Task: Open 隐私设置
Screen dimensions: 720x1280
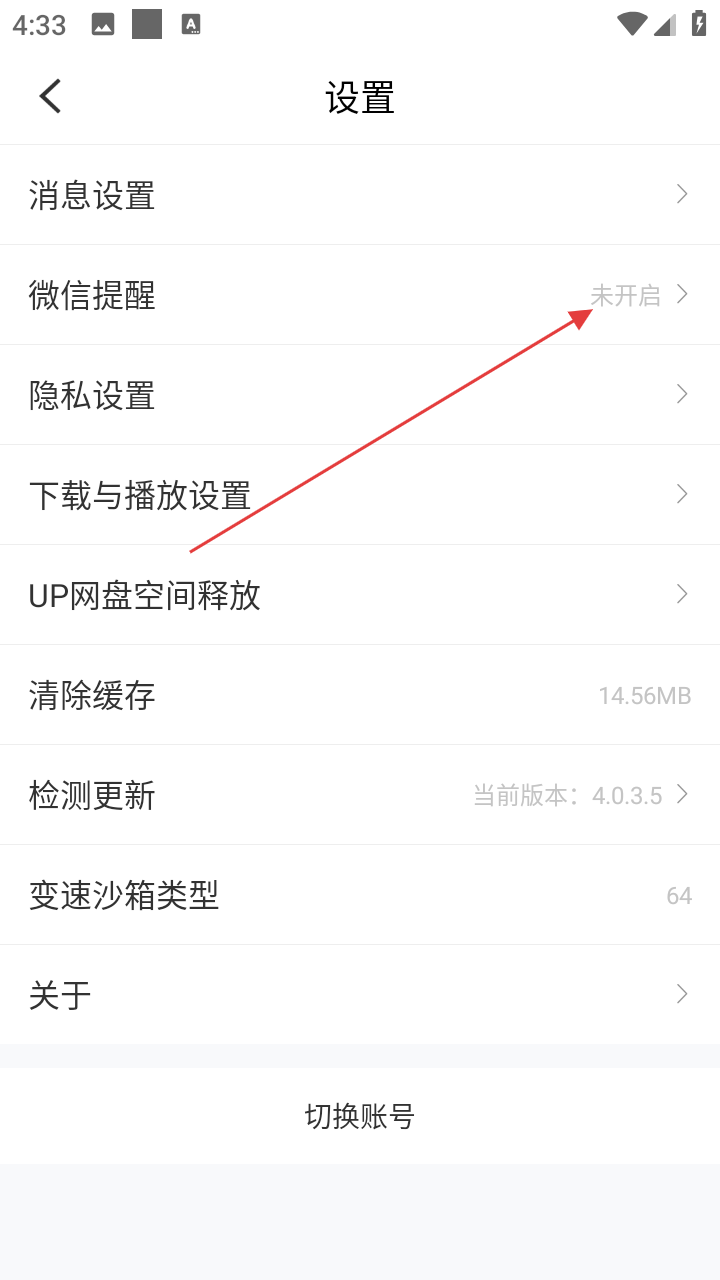Action: click(360, 395)
